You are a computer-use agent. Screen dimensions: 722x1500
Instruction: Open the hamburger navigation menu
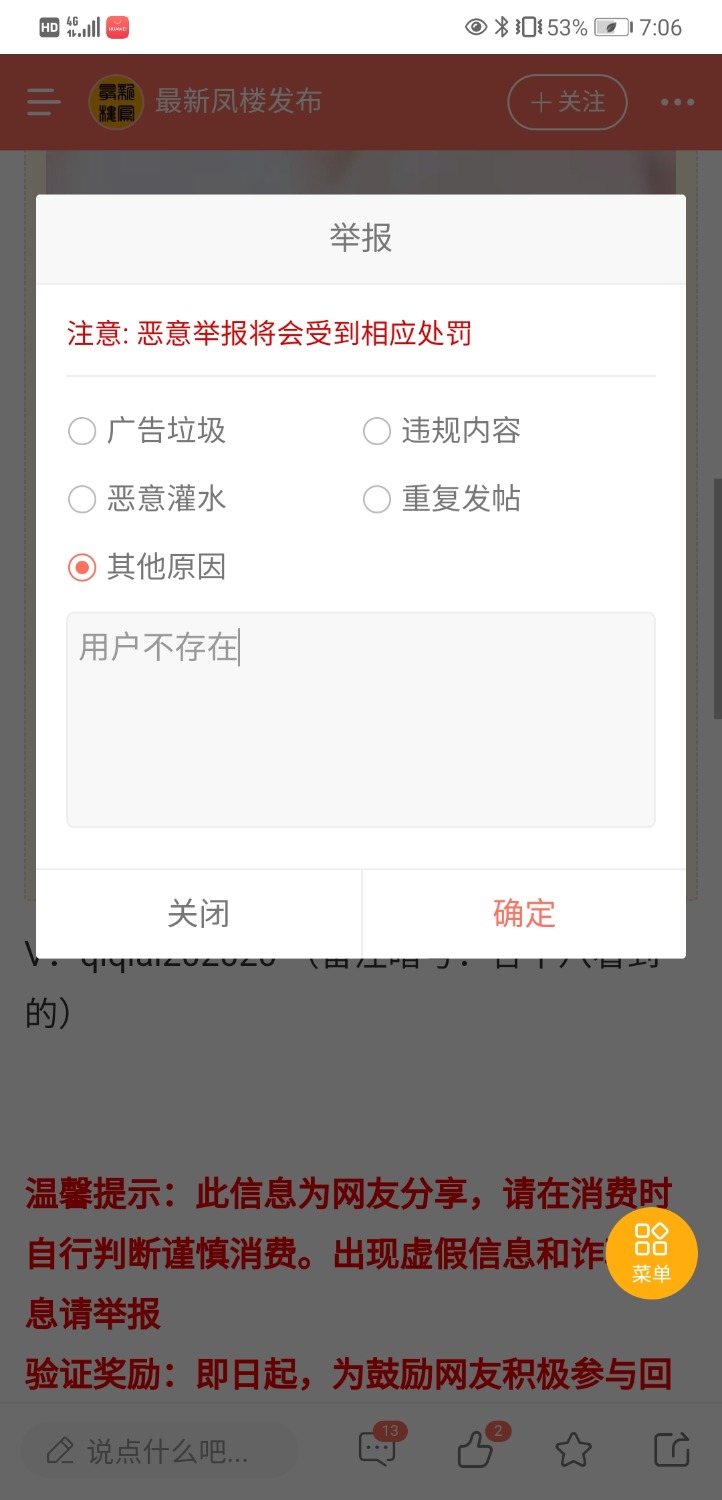pyautogui.click(x=41, y=101)
